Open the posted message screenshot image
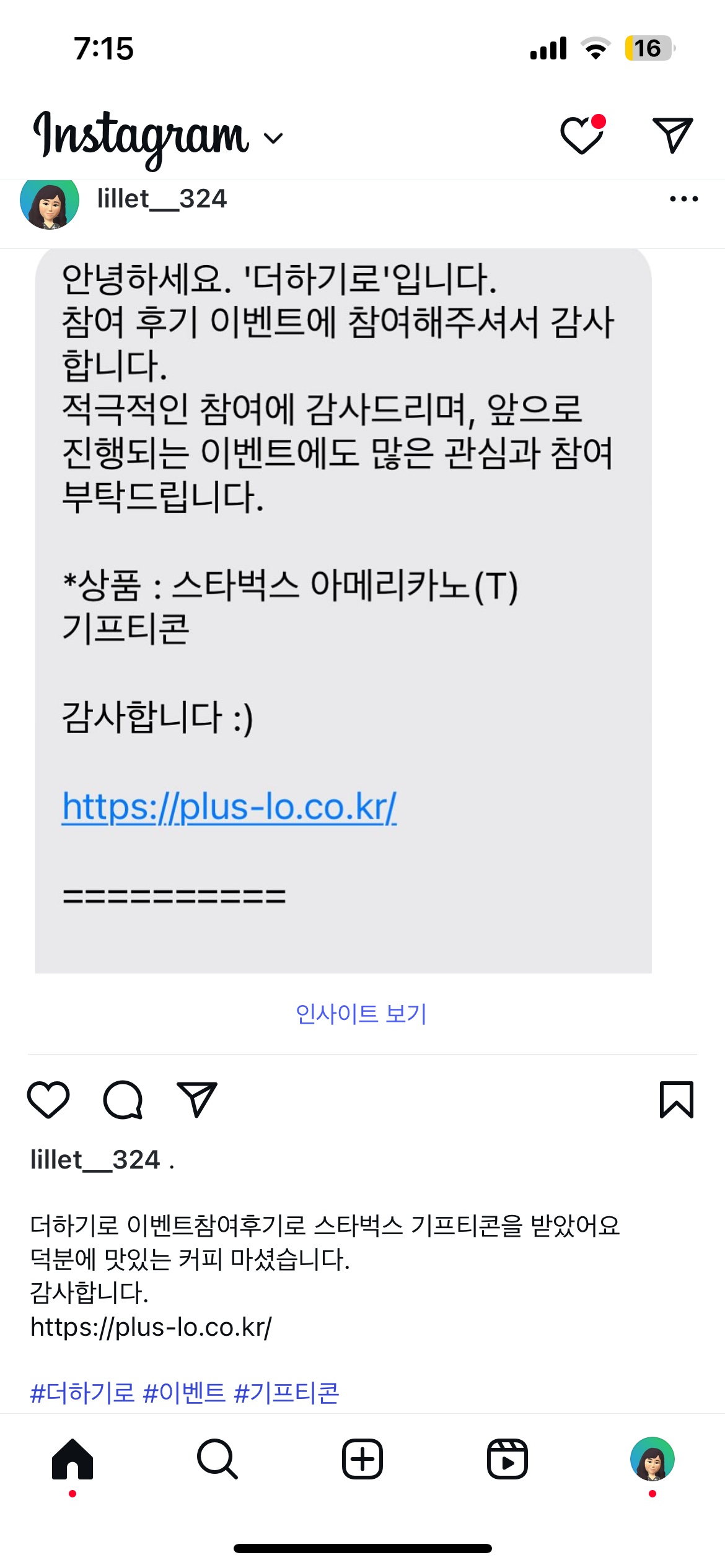725x1568 pixels. pyautogui.click(x=343, y=610)
